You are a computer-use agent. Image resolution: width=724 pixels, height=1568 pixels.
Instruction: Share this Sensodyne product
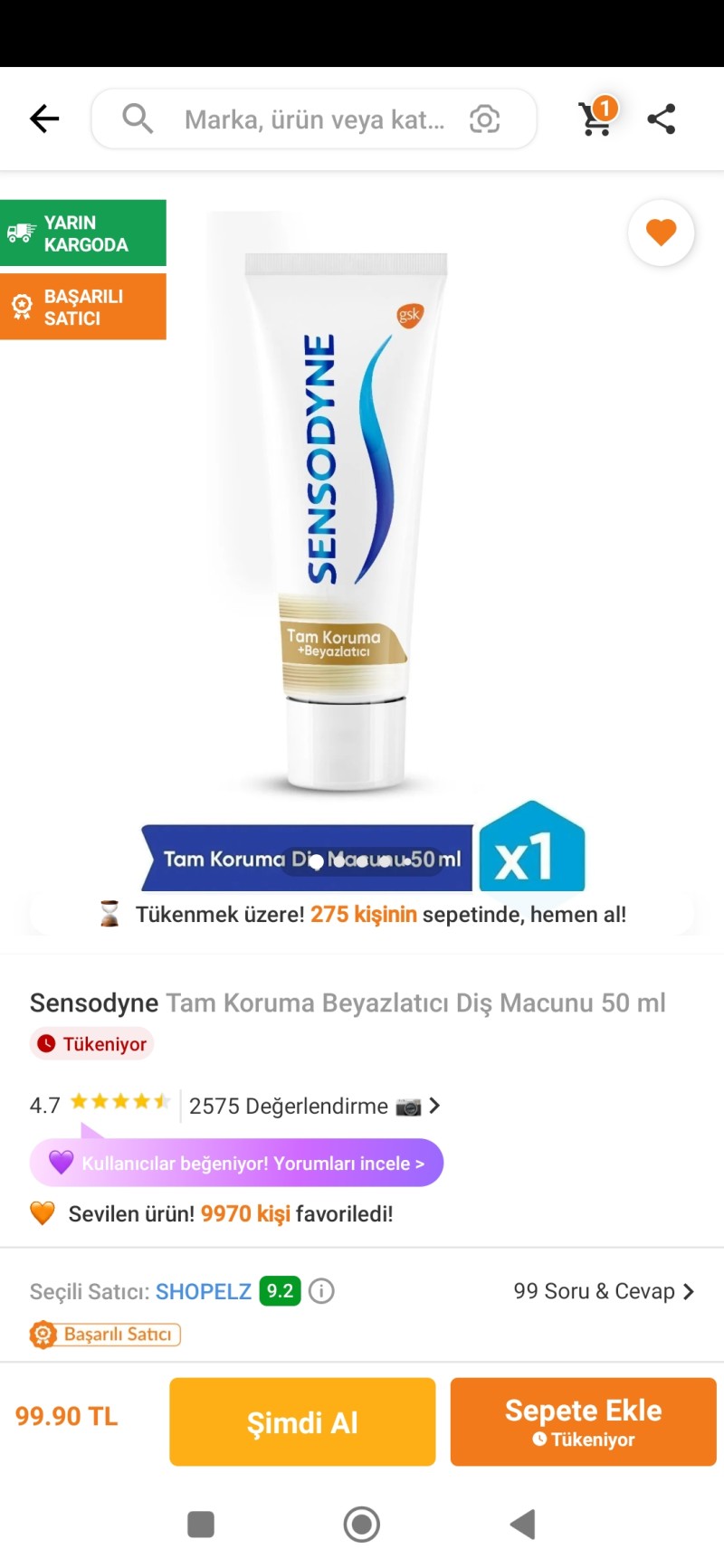pyautogui.click(x=662, y=119)
